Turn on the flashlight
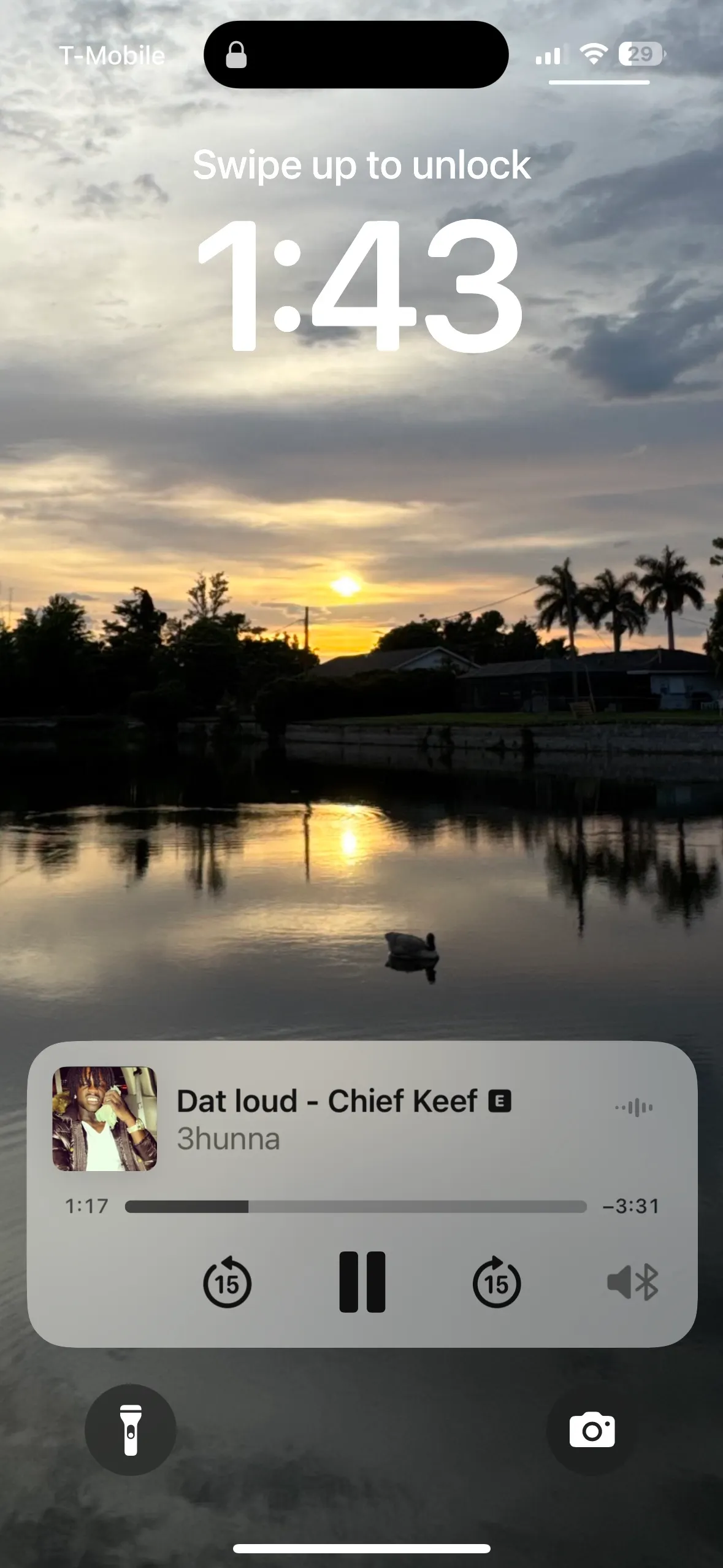723x1568 pixels. point(131,1430)
